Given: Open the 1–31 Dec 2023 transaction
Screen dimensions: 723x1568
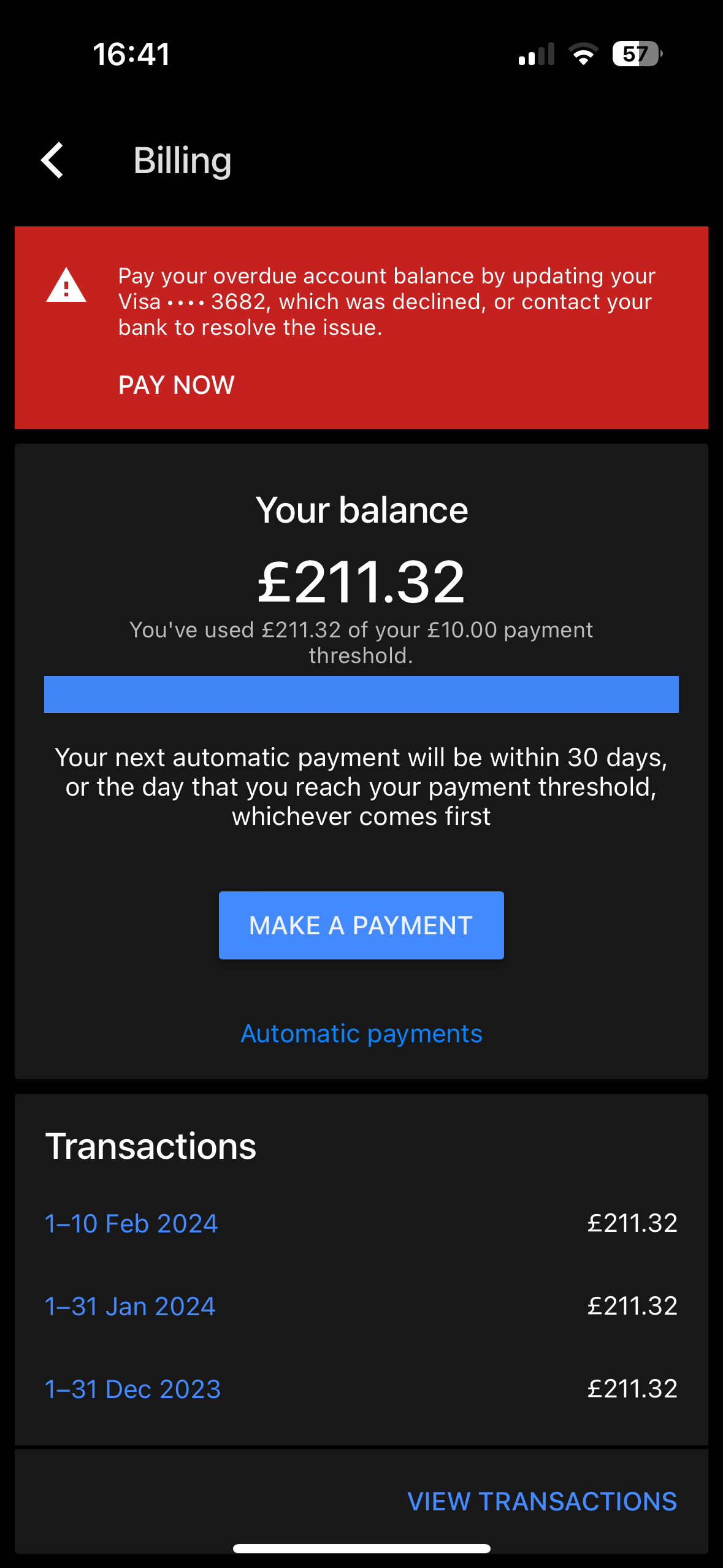Looking at the screenshot, I should tap(133, 1389).
